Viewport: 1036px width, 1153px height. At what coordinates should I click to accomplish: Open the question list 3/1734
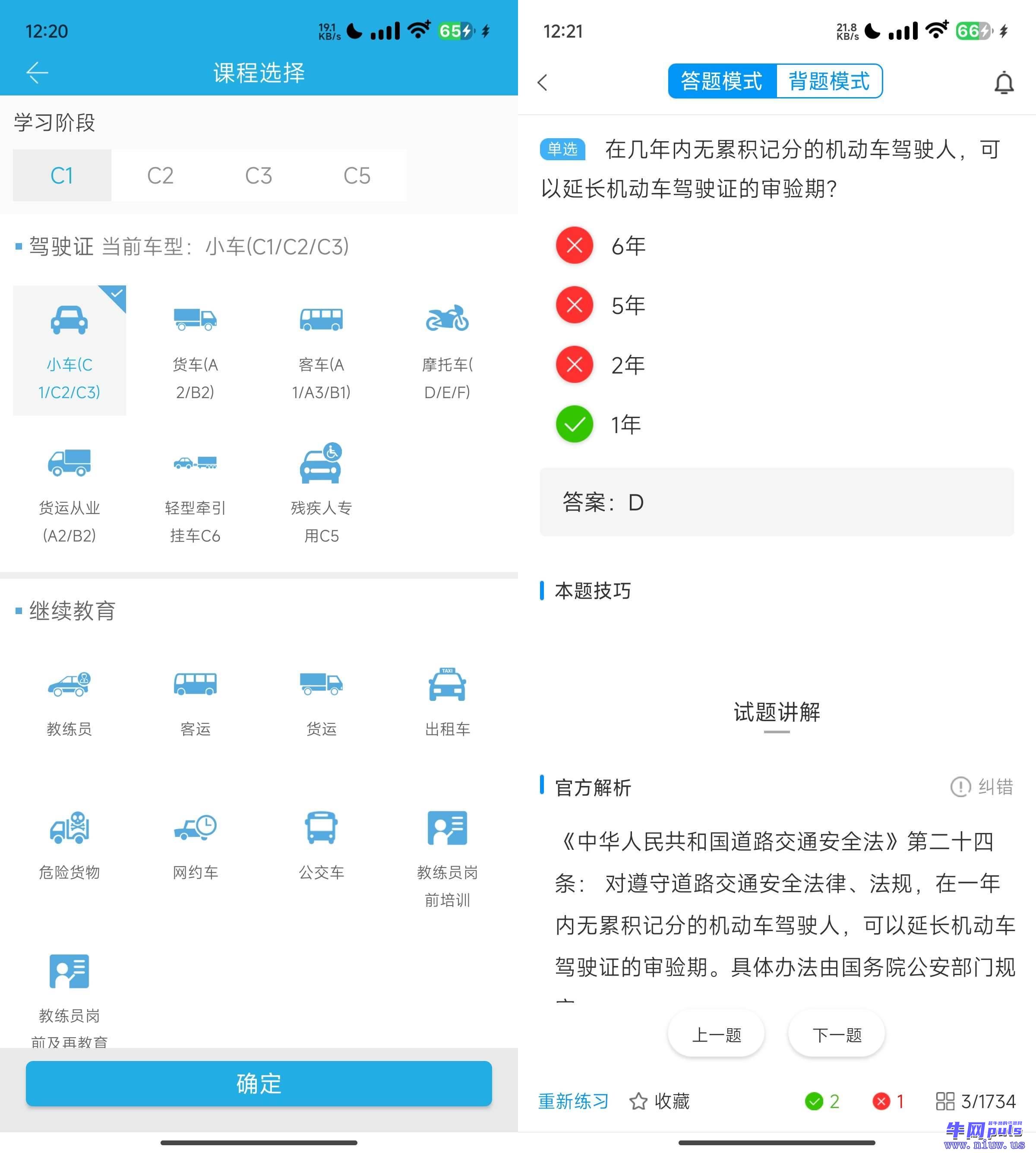click(x=976, y=1101)
